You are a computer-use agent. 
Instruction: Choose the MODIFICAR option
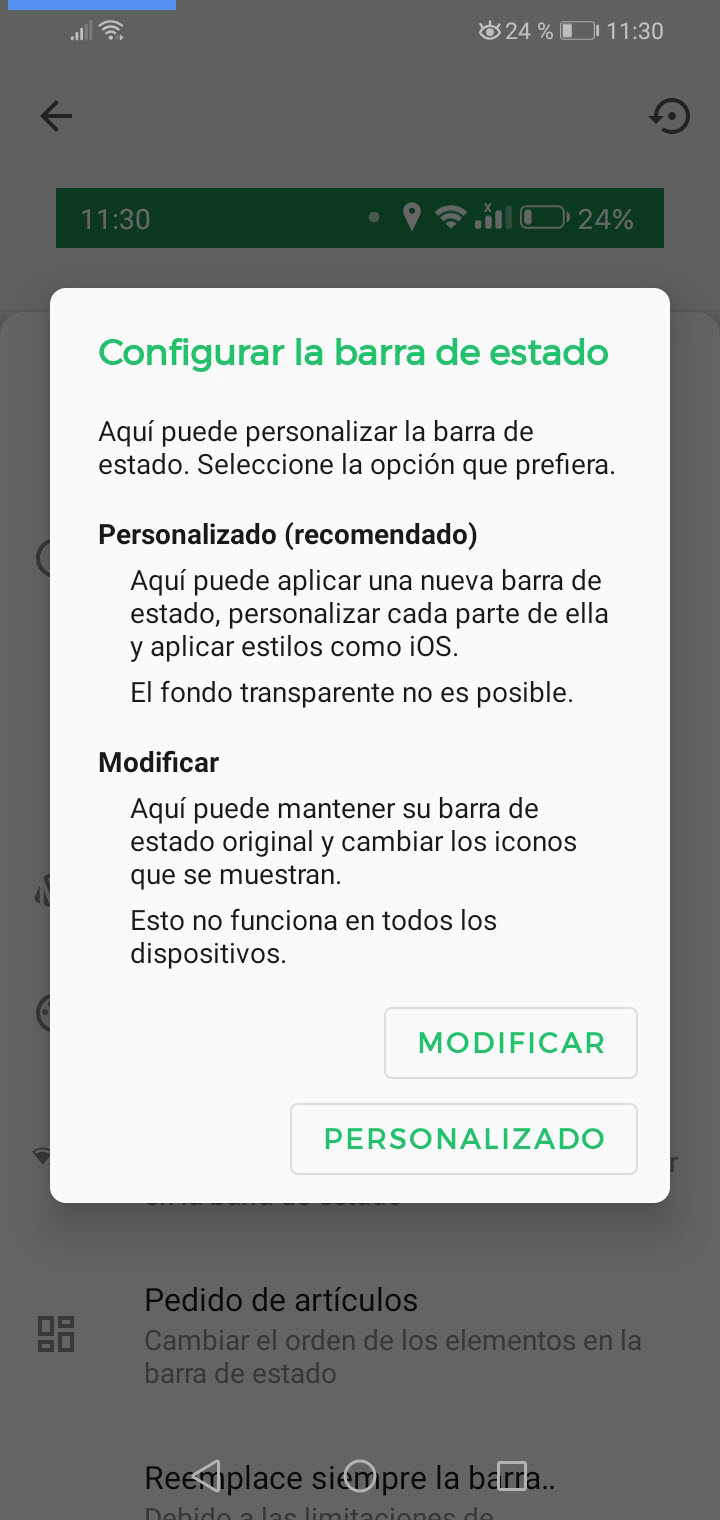tap(511, 1043)
